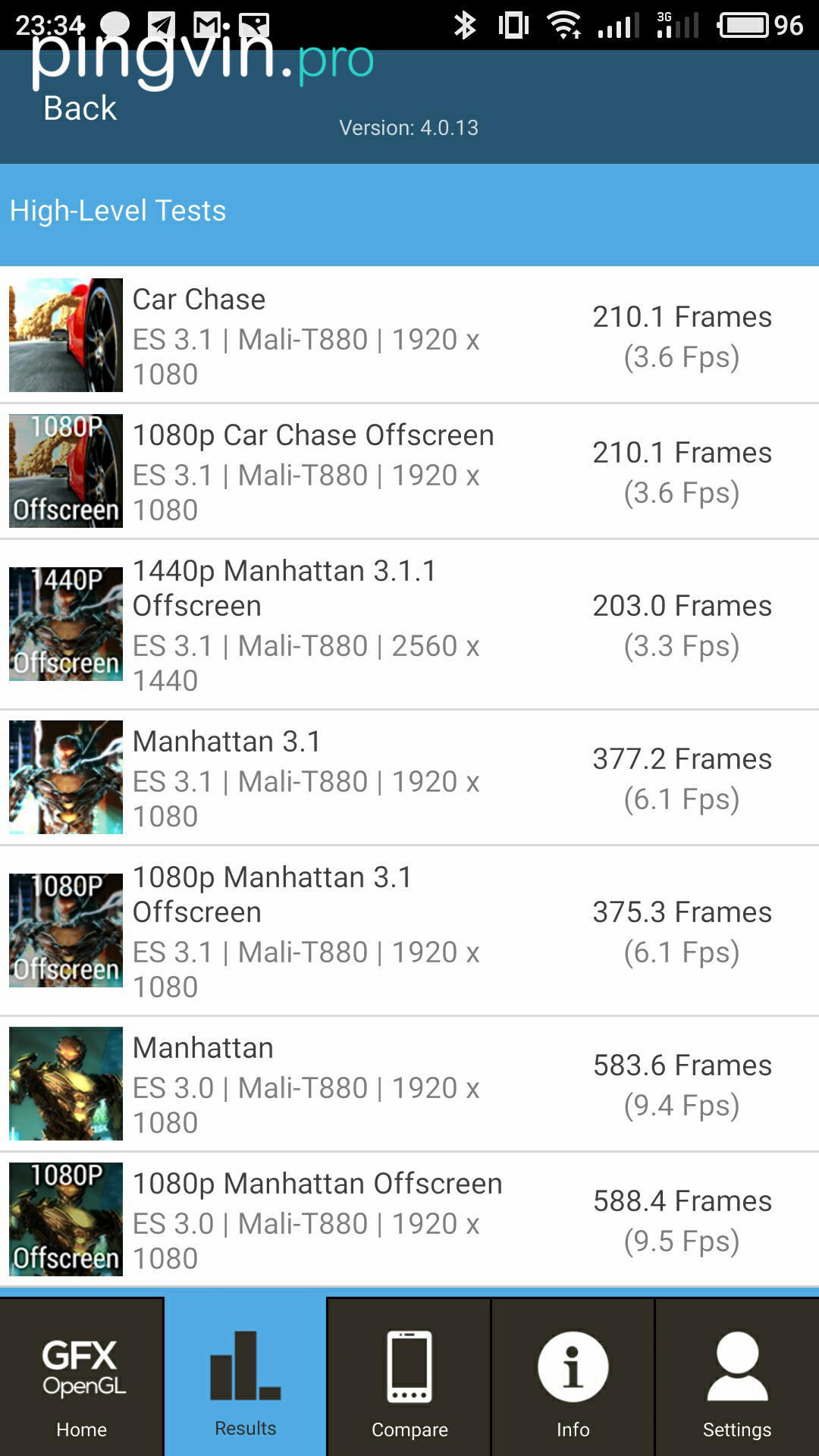Open the Manhattan ES 3.0 result
The width and height of the screenshot is (819, 1456).
pyautogui.click(x=409, y=1084)
